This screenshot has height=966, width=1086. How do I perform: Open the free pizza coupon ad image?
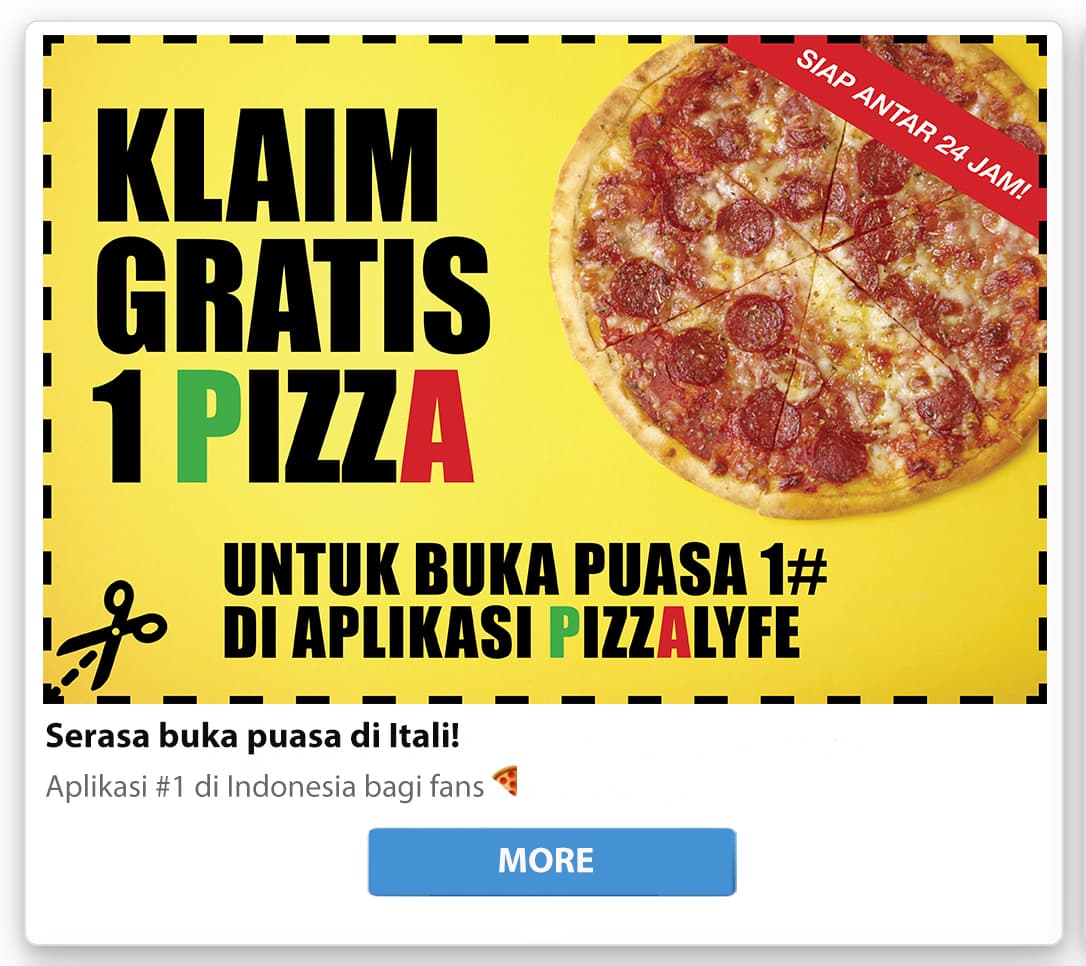click(x=544, y=370)
